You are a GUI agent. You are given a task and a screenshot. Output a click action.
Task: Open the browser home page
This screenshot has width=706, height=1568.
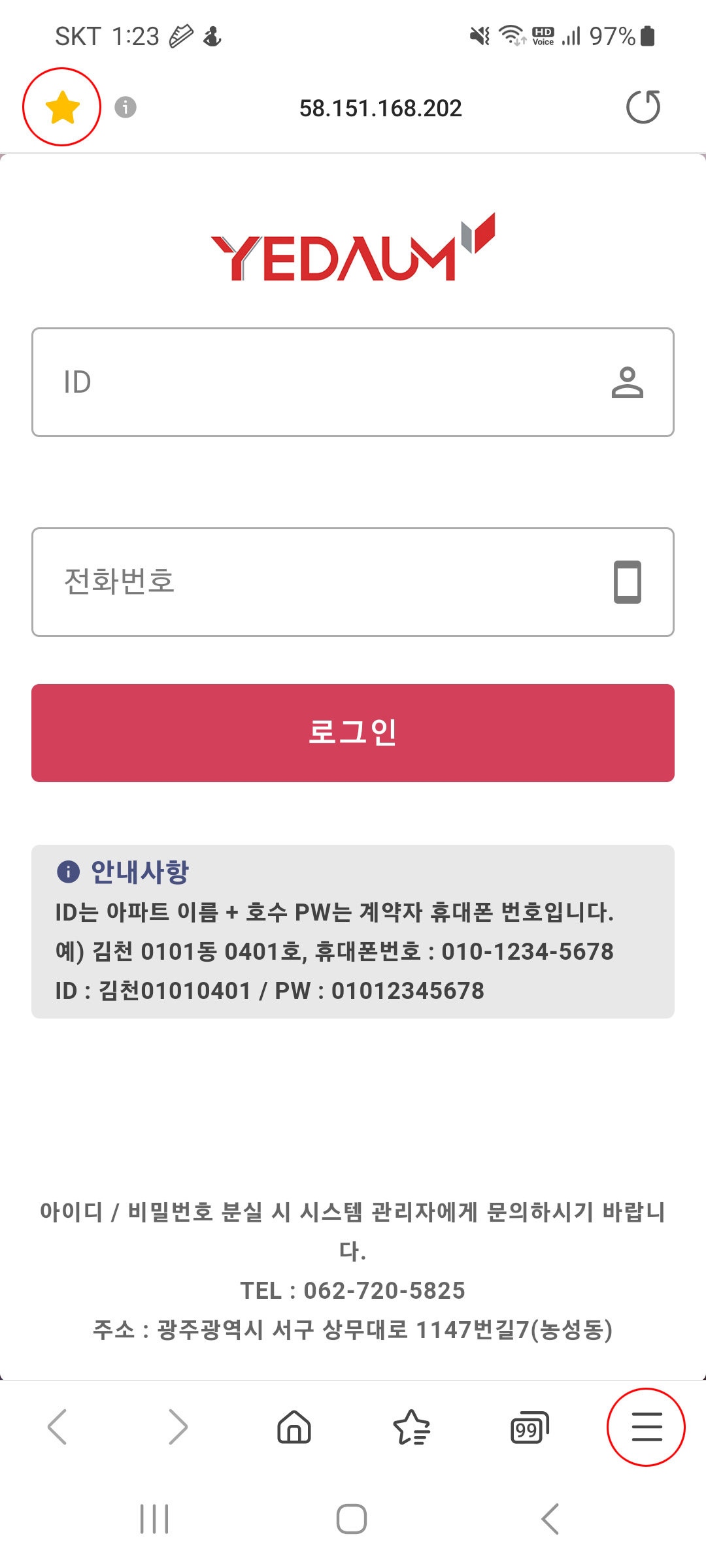point(294,1427)
